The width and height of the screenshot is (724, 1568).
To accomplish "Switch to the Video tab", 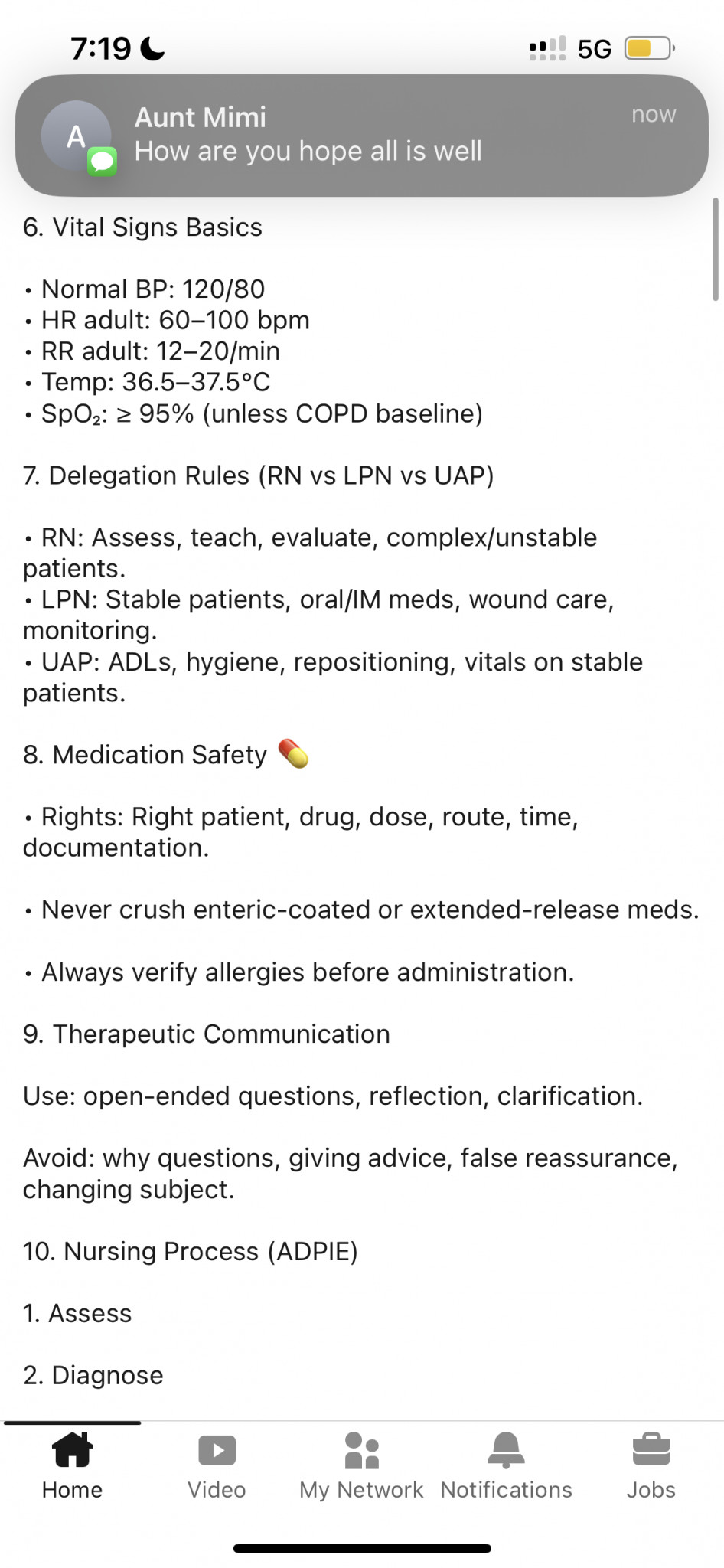I will [217, 1466].
